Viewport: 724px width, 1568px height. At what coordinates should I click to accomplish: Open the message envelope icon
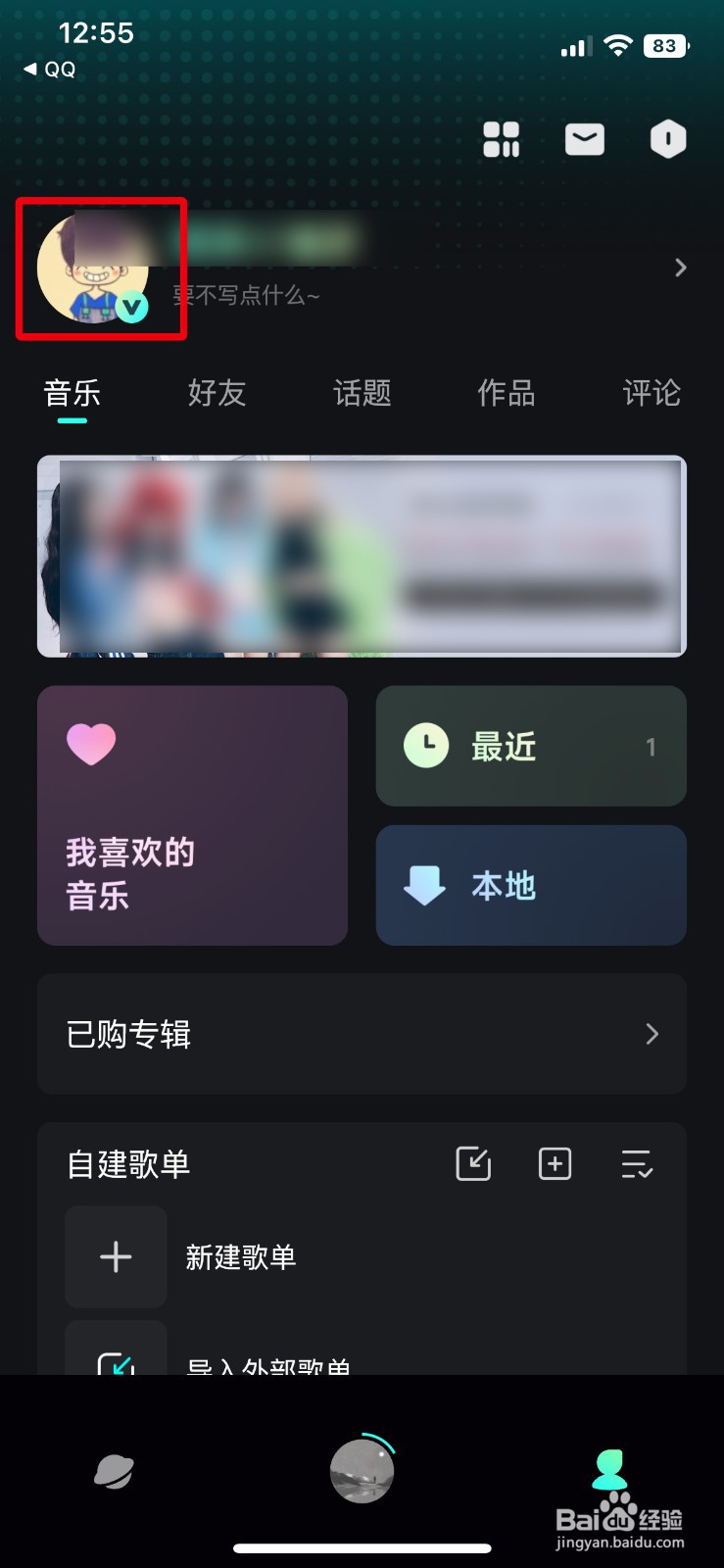(584, 139)
